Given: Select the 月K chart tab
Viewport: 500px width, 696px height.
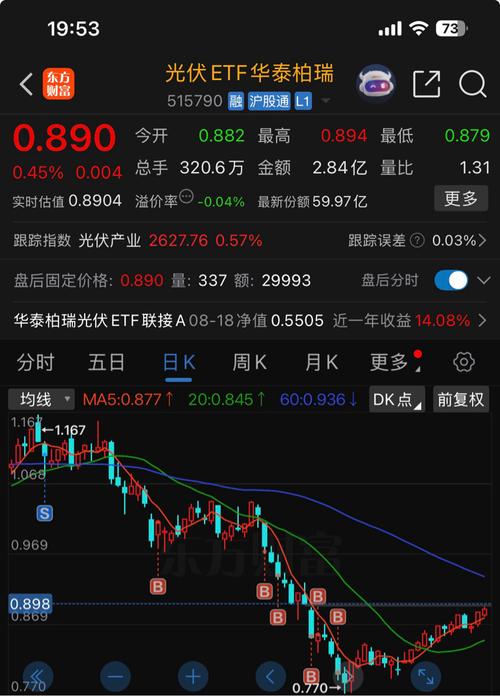Looking at the screenshot, I should tap(321, 363).
